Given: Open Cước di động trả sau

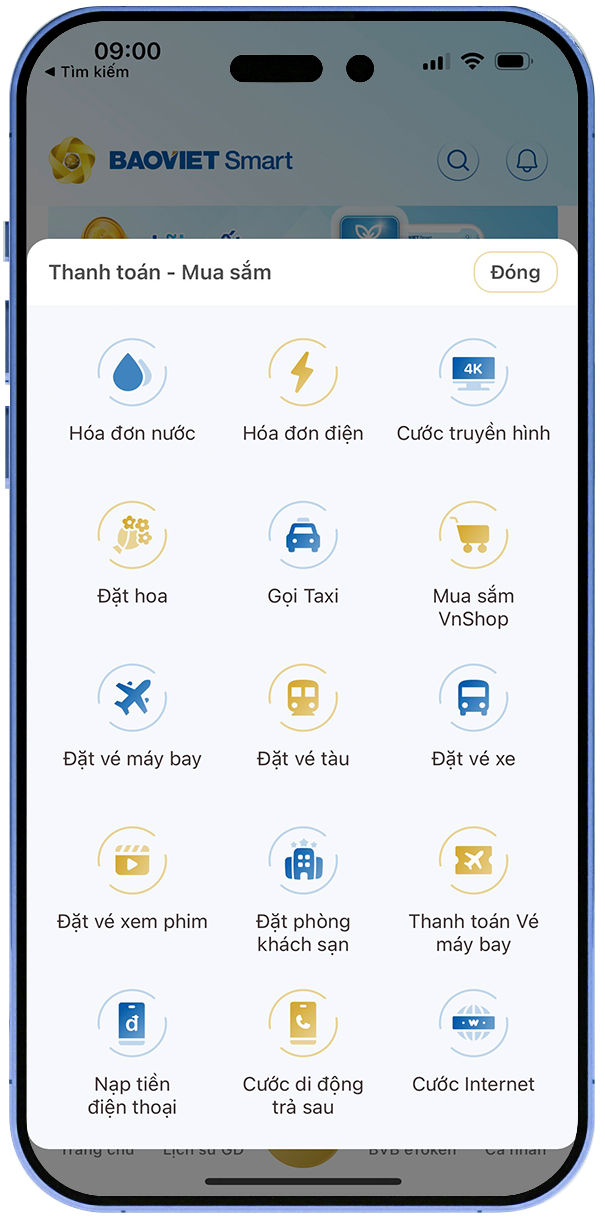Looking at the screenshot, I should click(x=302, y=1025).
